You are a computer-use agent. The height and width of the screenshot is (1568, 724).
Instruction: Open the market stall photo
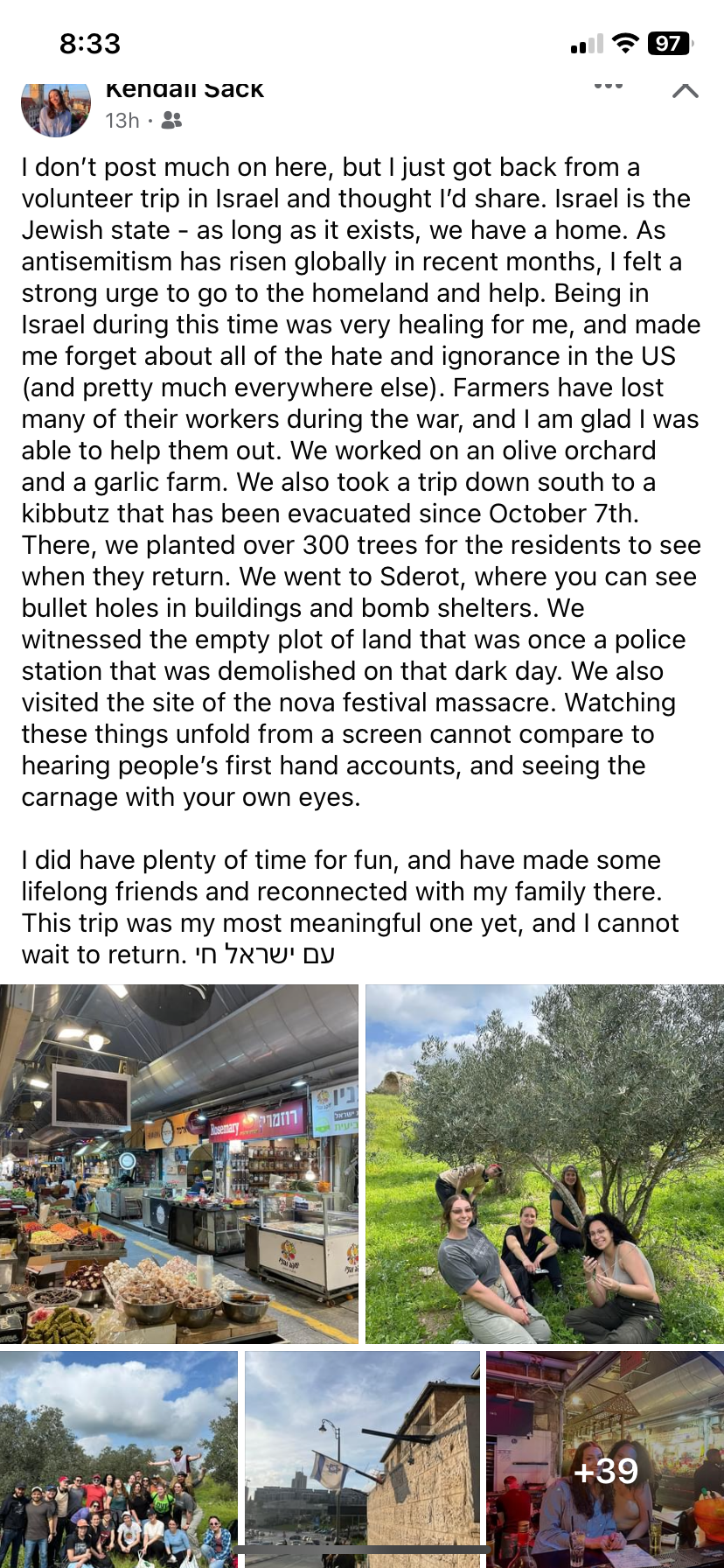click(x=179, y=1164)
